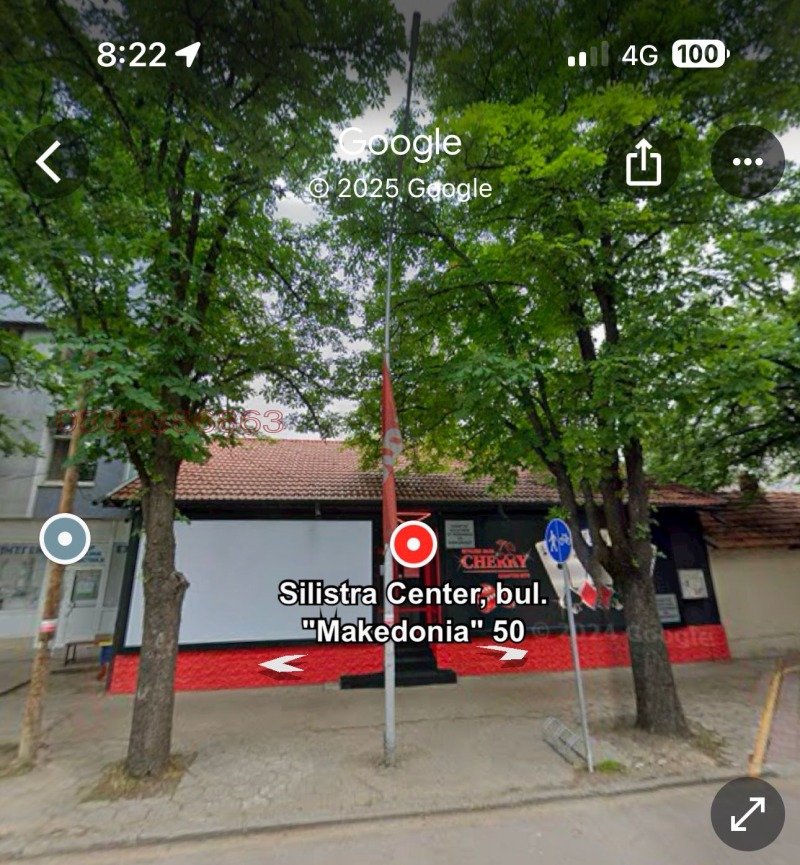
Task: Move right along the street
Action: click(x=503, y=653)
